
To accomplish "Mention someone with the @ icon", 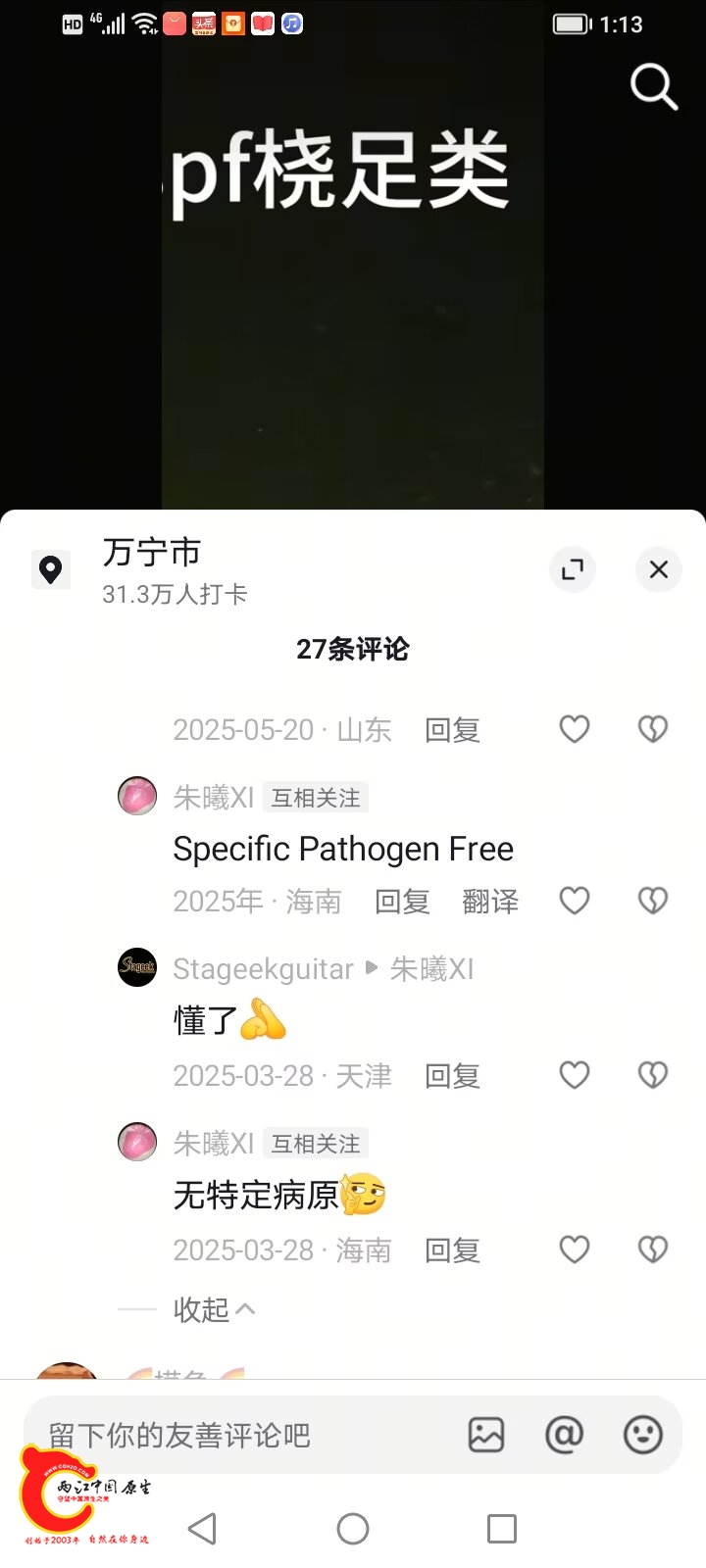I will (x=564, y=1435).
